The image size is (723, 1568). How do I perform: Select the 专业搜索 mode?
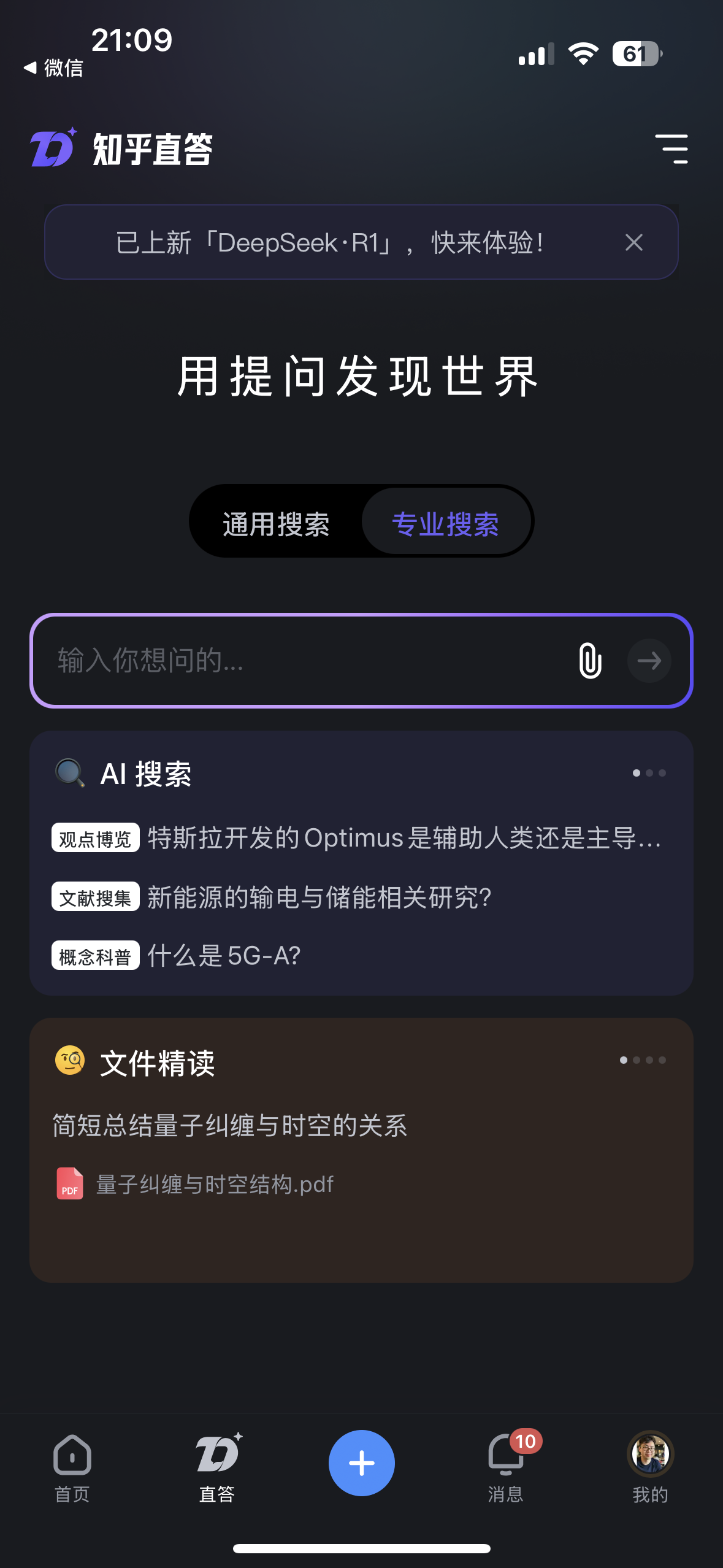coord(445,524)
